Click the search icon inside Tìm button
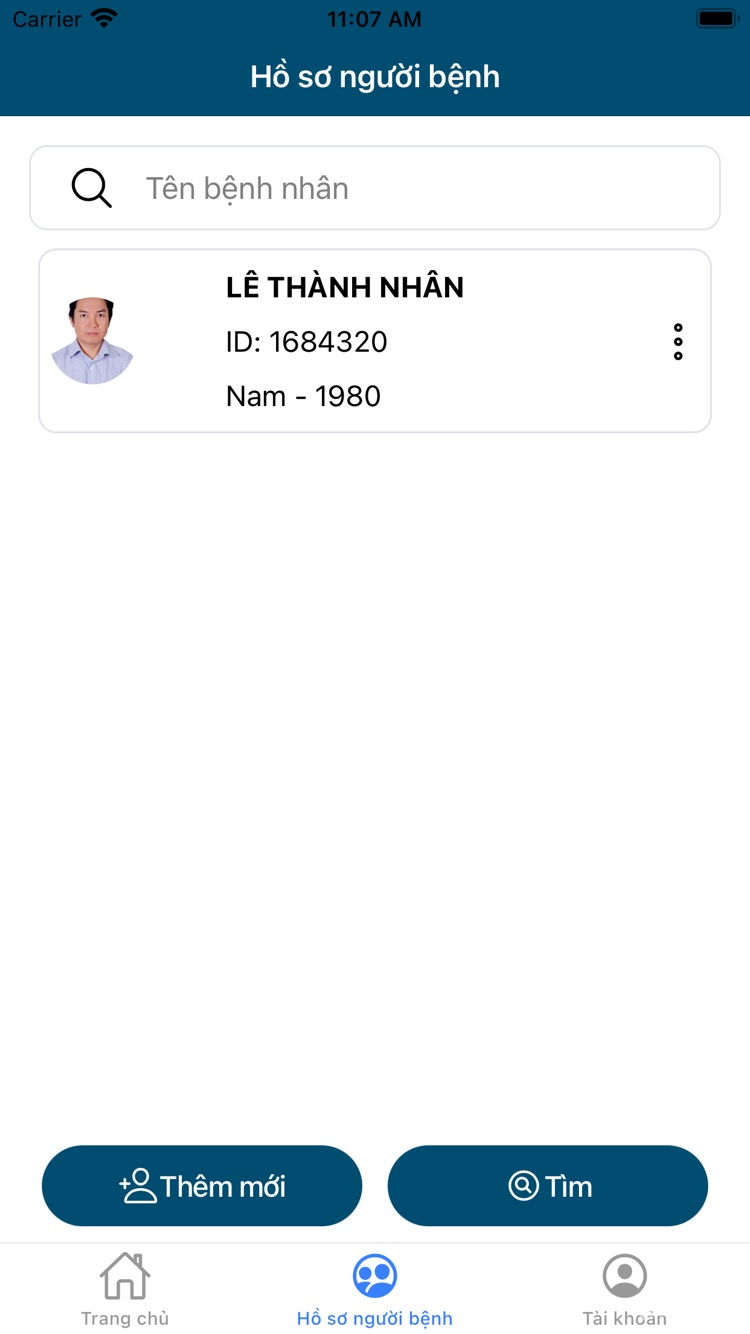 [x=522, y=1185]
